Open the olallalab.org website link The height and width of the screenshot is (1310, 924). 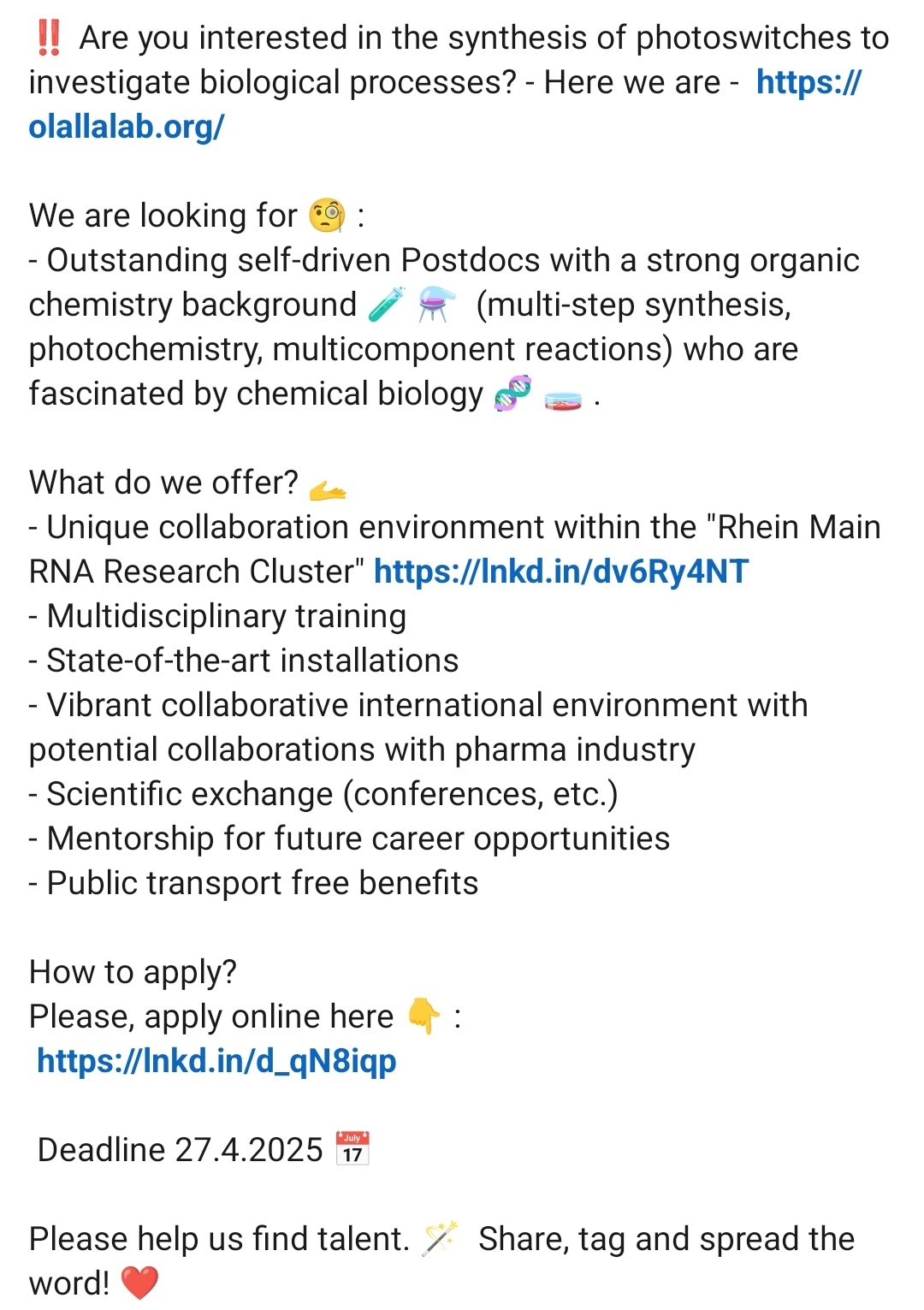tap(127, 127)
